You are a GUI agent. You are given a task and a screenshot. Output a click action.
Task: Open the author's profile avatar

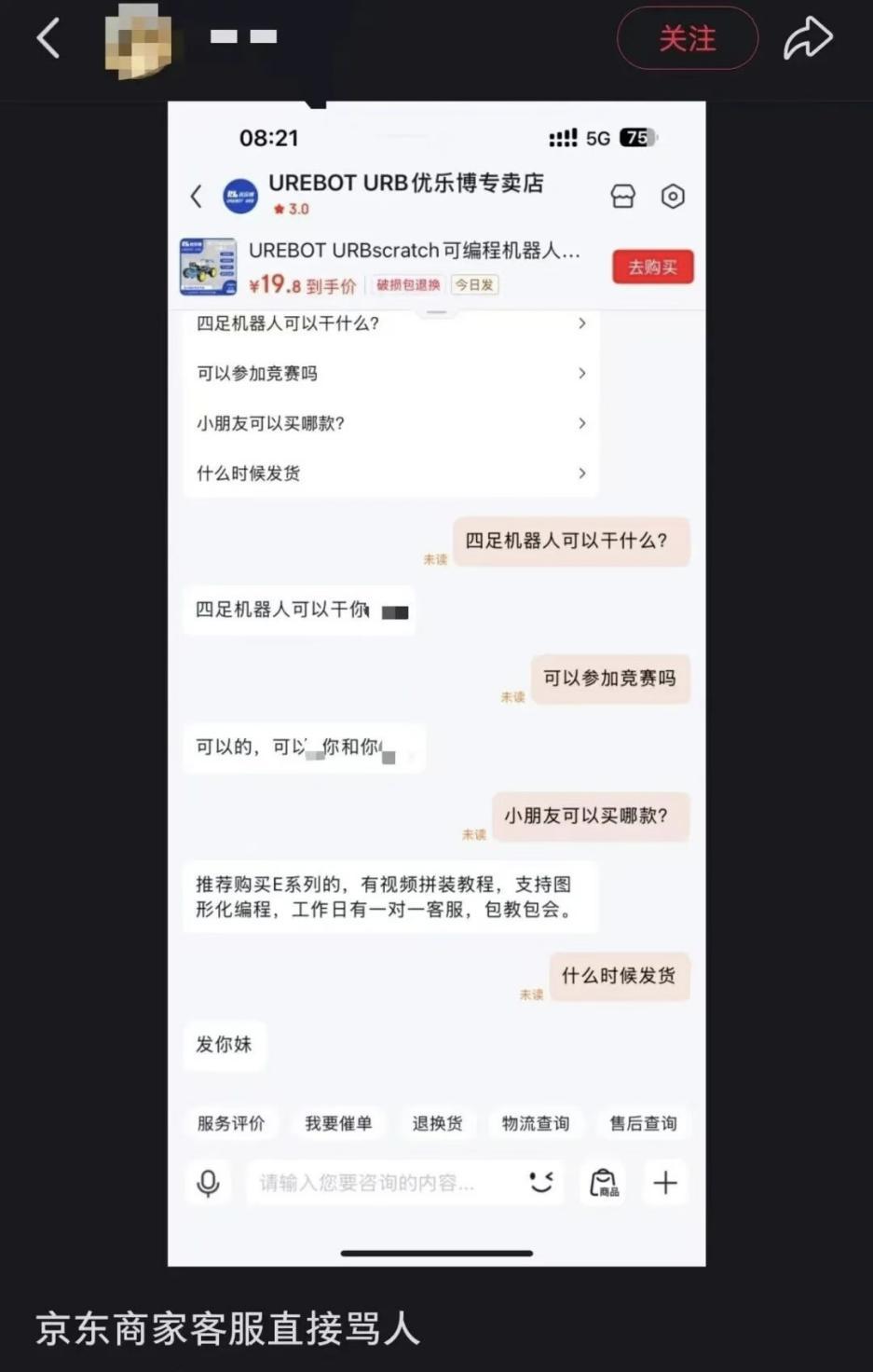(140, 38)
